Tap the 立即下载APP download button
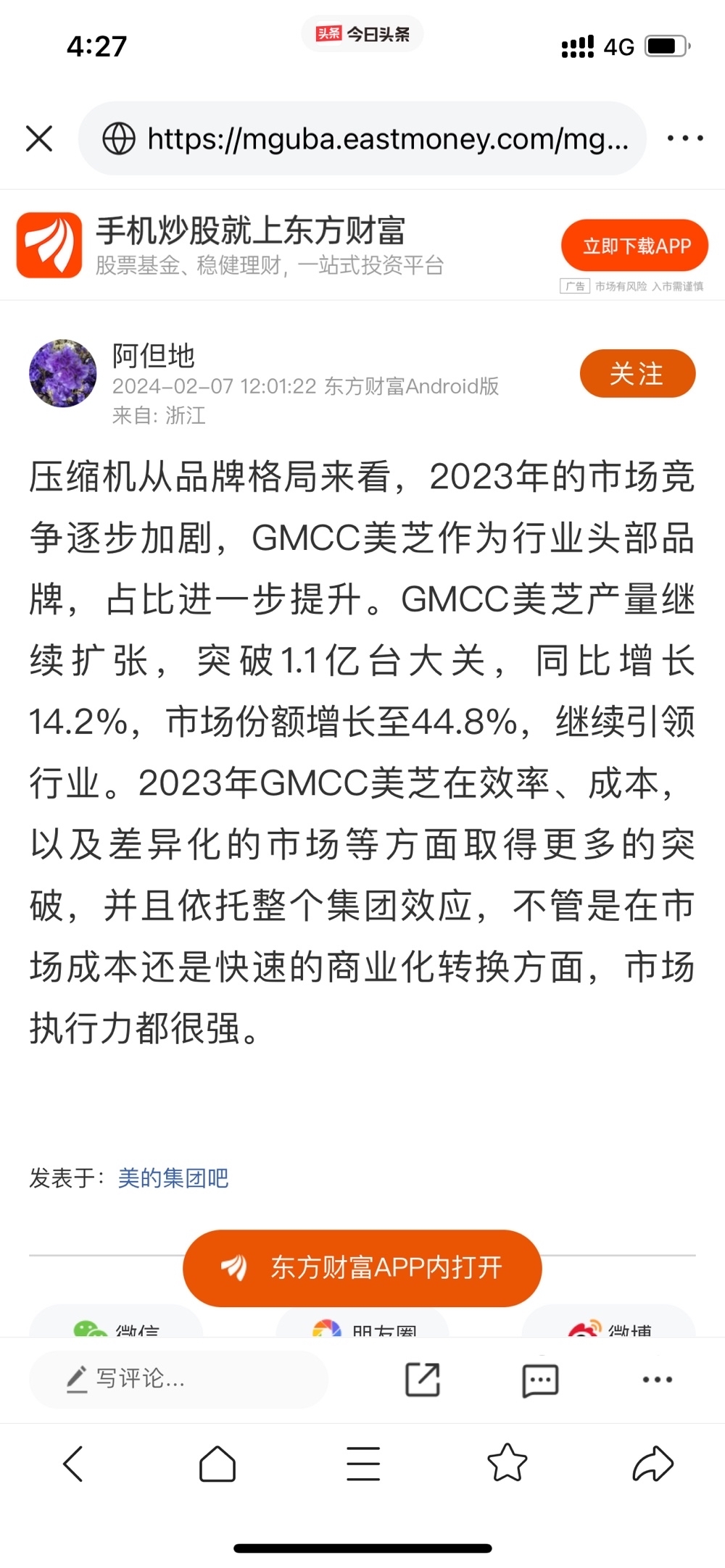Screen dimensions: 725x1568 point(634,246)
